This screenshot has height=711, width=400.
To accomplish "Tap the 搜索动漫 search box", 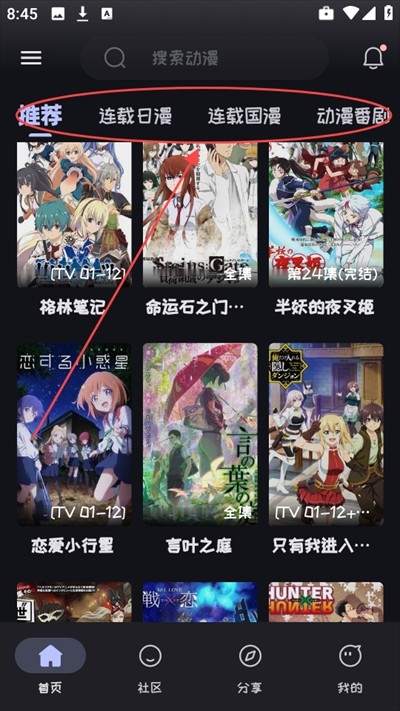I will tap(205, 58).
